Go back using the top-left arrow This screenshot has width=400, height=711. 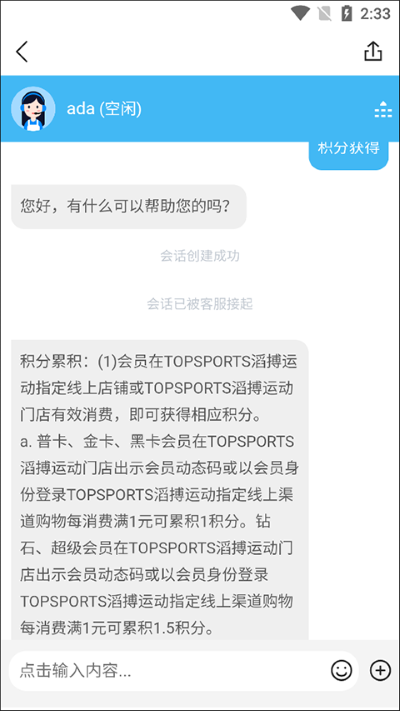pyautogui.click(x=22, y=51)
